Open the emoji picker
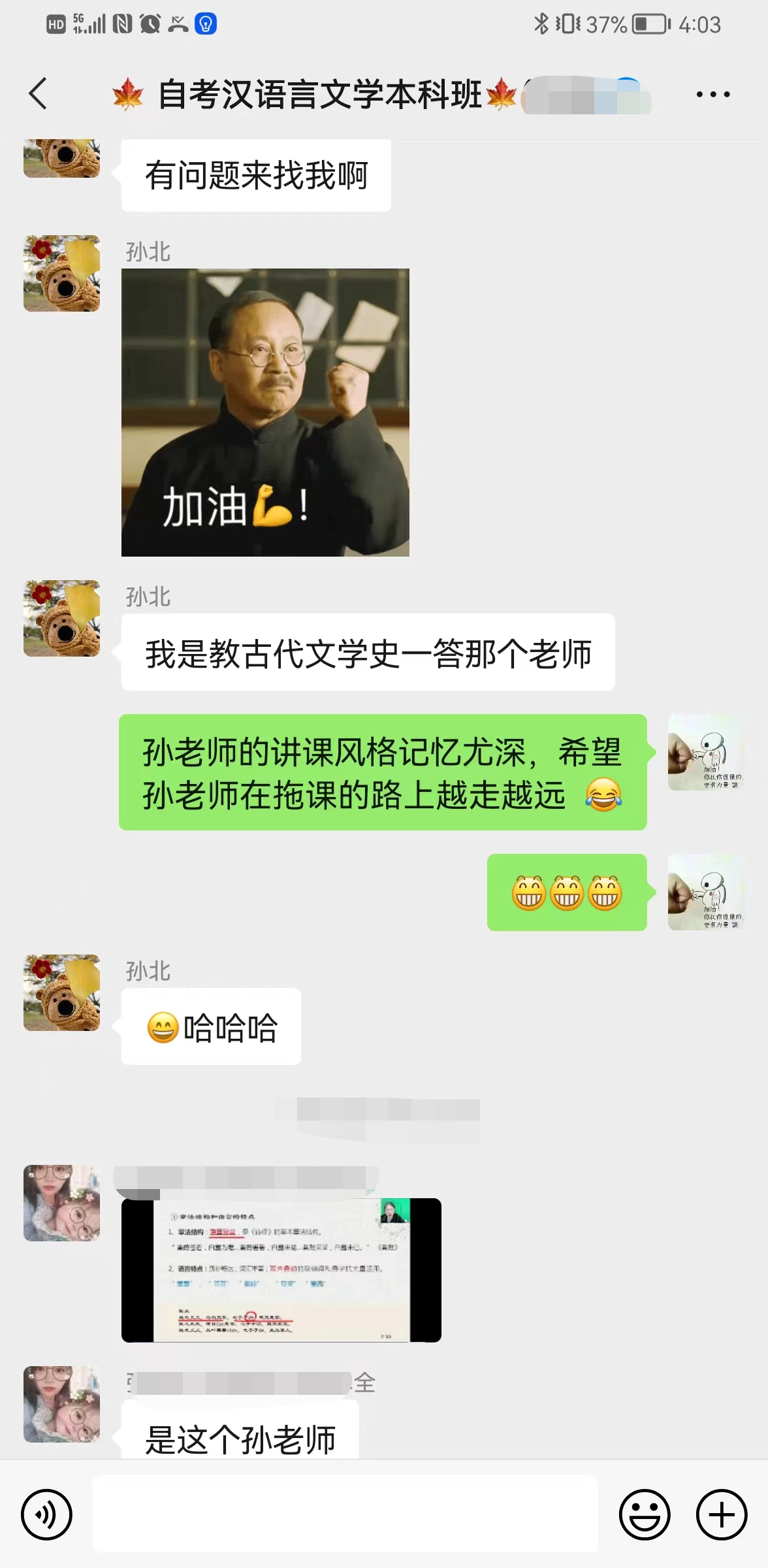This screenshot has width=768, height=1568. 644,1514
